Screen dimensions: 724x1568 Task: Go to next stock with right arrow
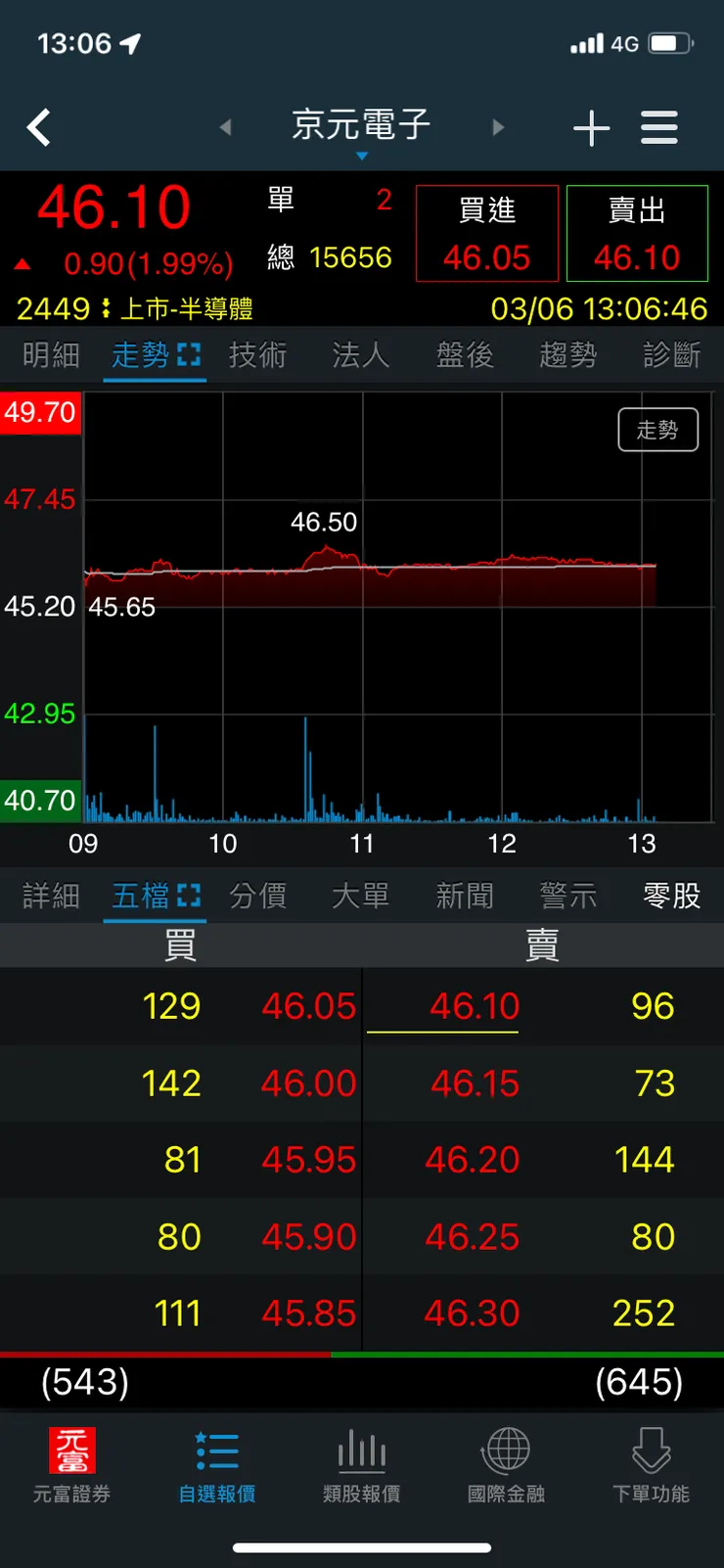[x=499, y=127]
